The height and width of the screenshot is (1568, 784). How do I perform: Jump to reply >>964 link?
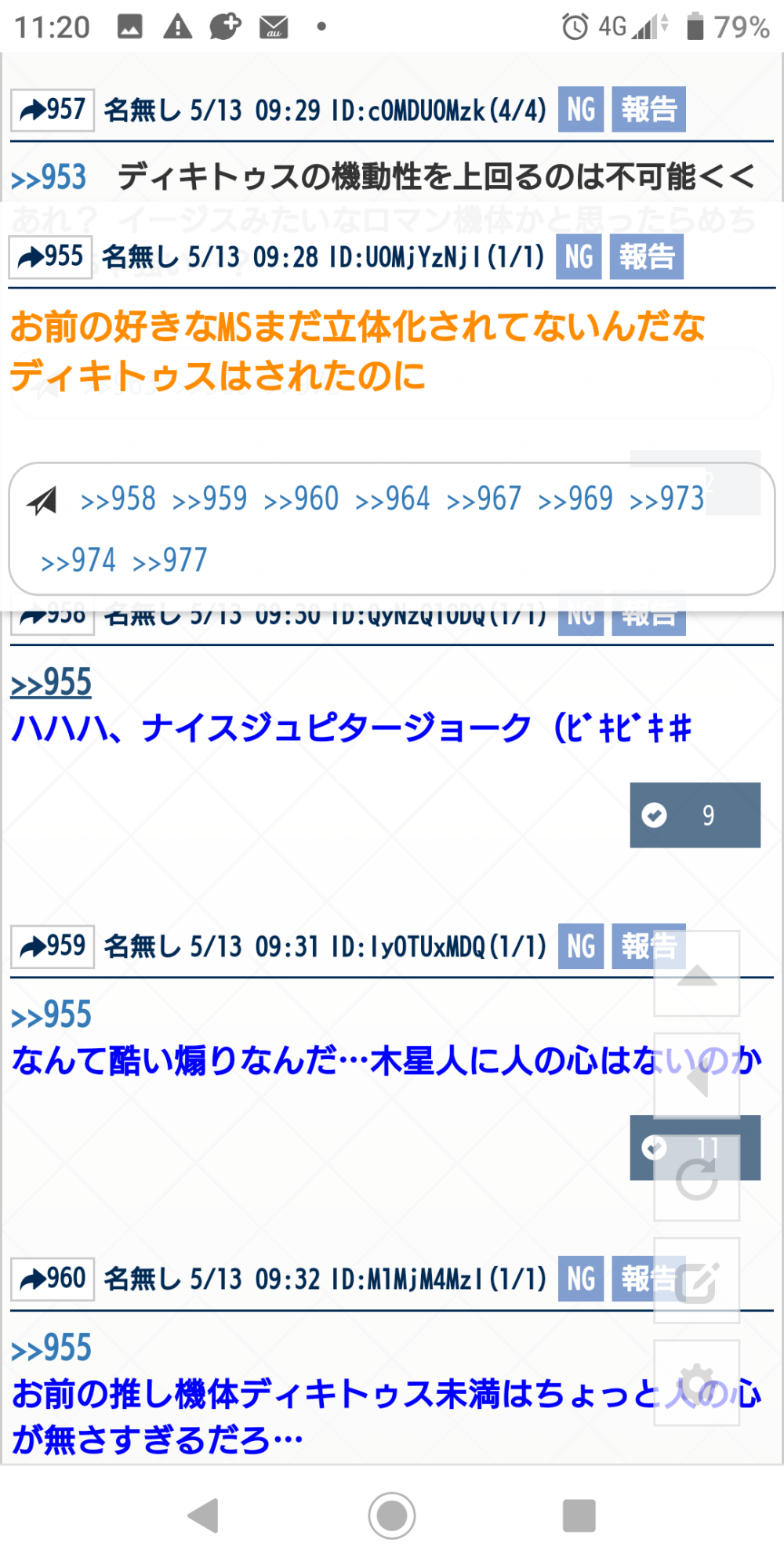[x=392, y=499]
